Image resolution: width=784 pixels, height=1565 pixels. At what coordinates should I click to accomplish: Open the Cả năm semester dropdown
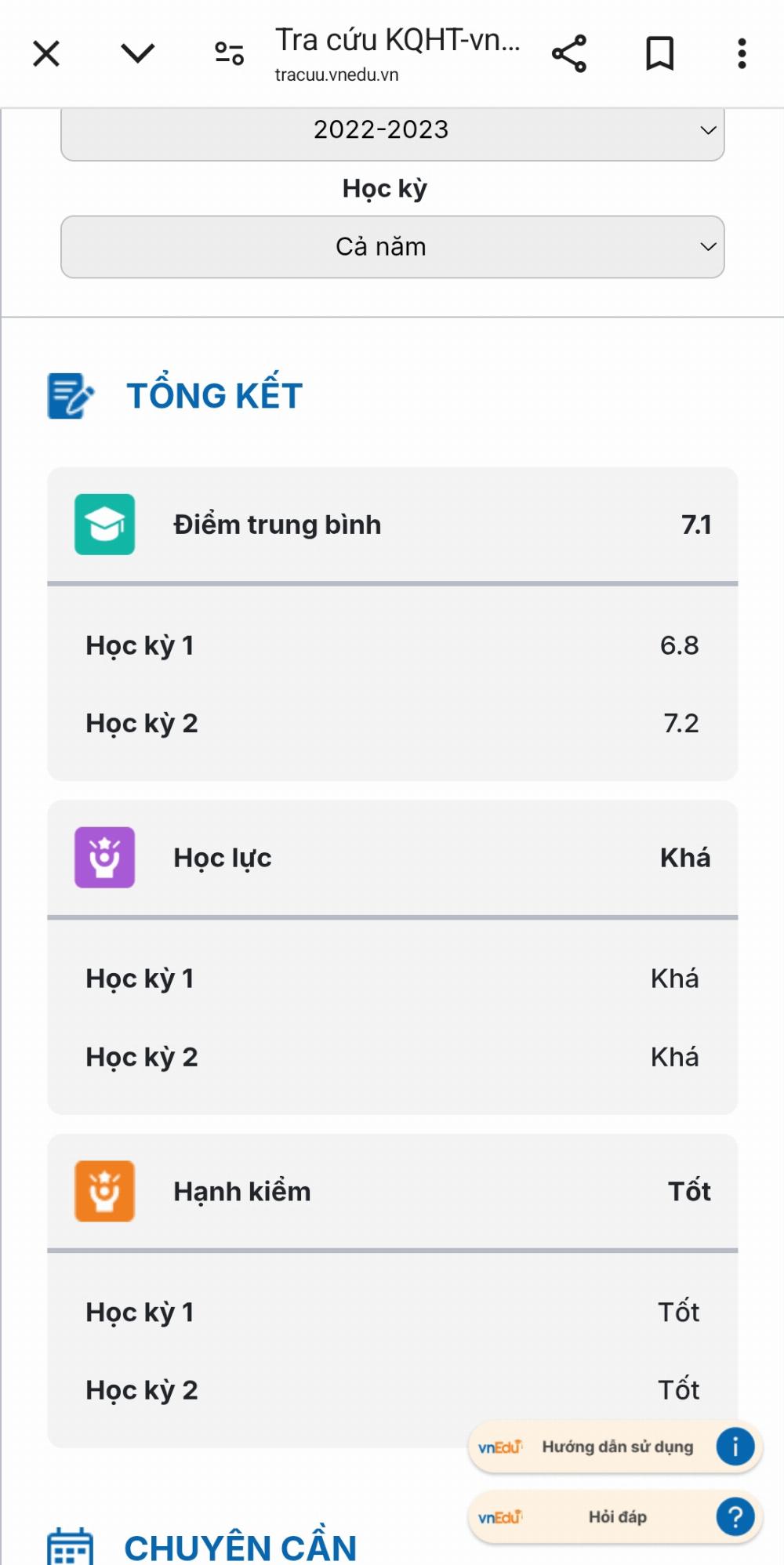392,247
